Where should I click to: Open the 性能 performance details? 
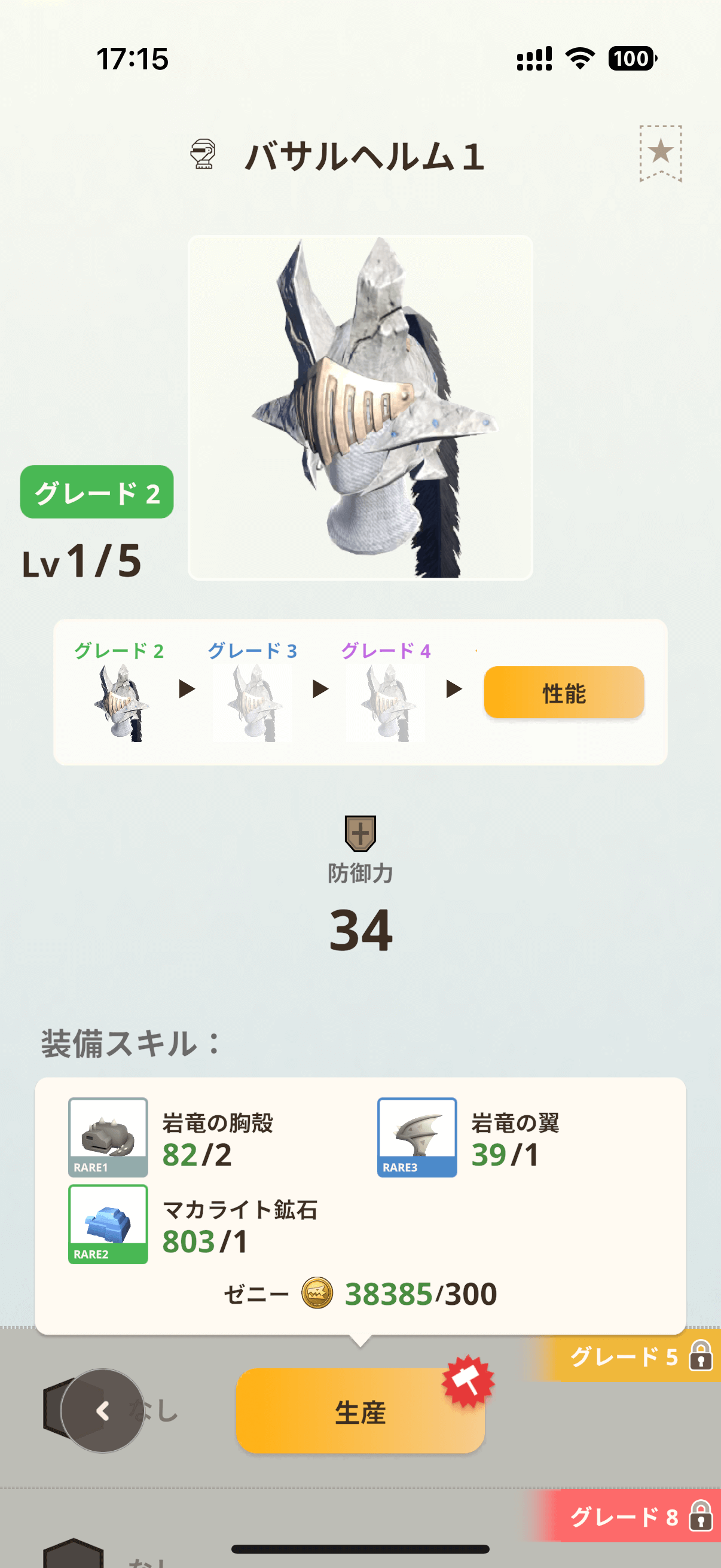click(563, 692)
